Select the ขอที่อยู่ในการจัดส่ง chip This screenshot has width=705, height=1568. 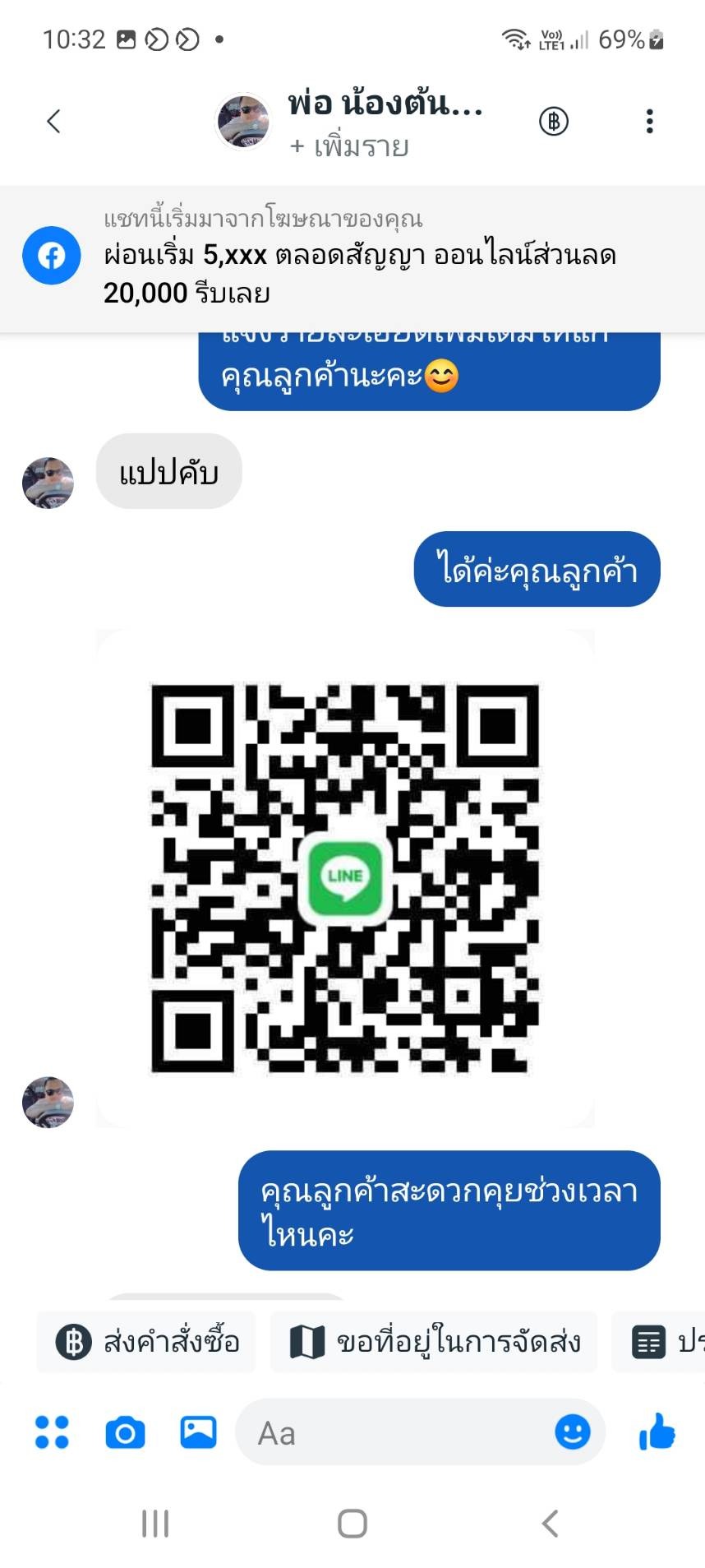pyautogui.click(x=434, y=1343)
